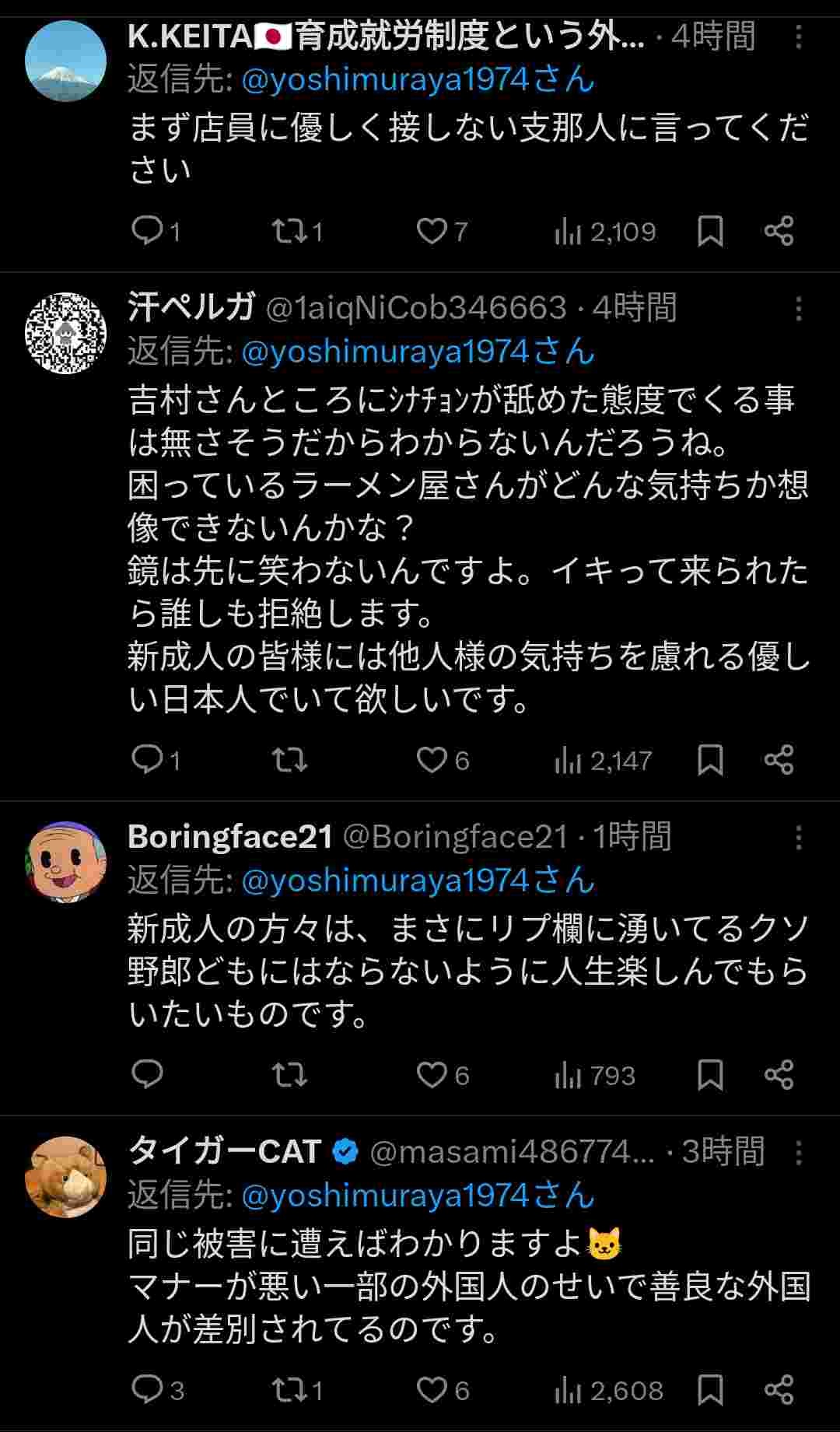Like the reply from Boringface21
Viewport: 840px width, 1432px height.
[432, 1075]
